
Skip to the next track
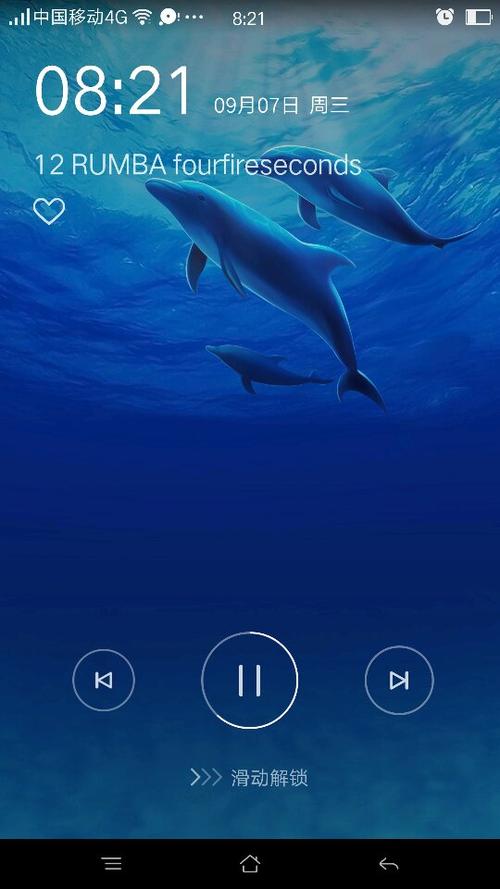(x=399, y=680)
